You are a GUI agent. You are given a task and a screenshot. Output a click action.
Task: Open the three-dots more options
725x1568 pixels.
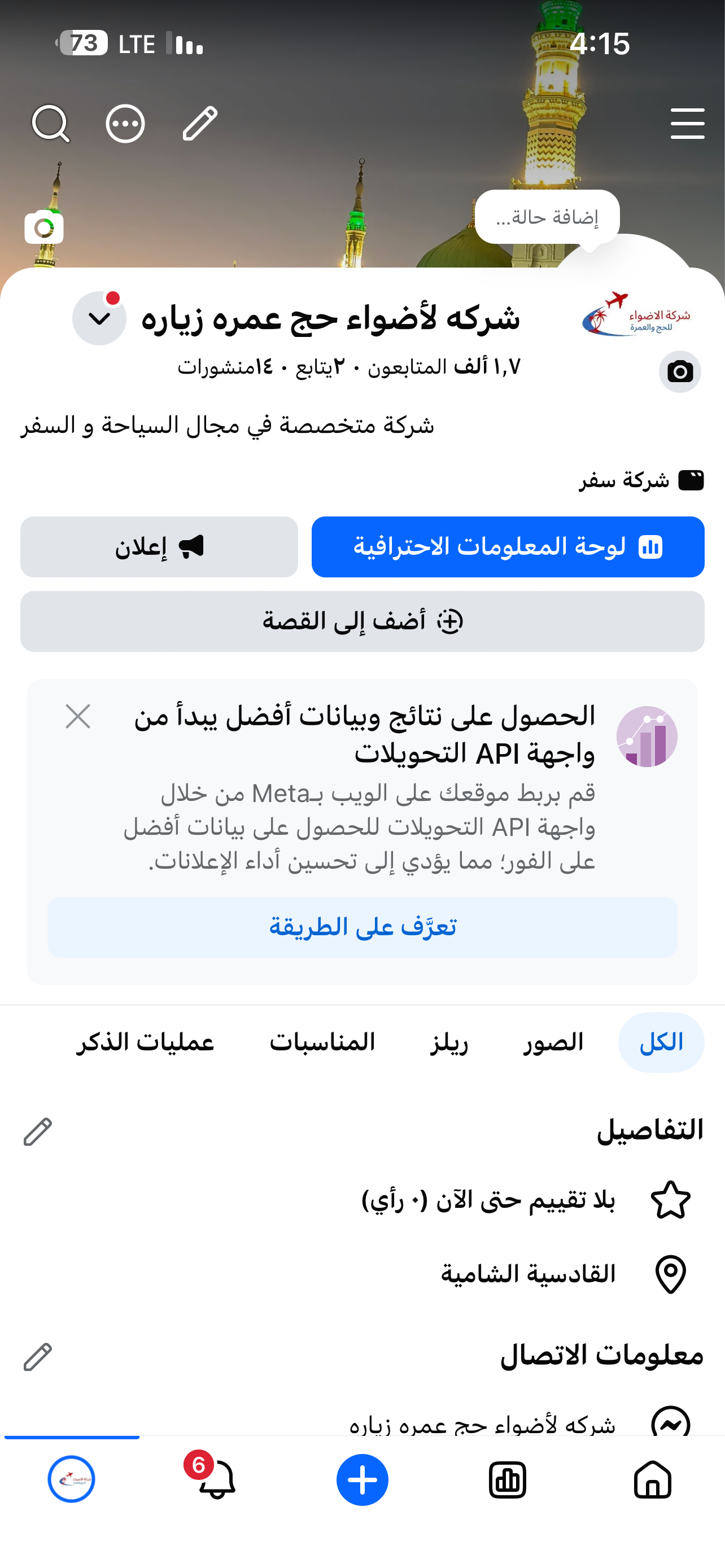click(x=125, y=124)
